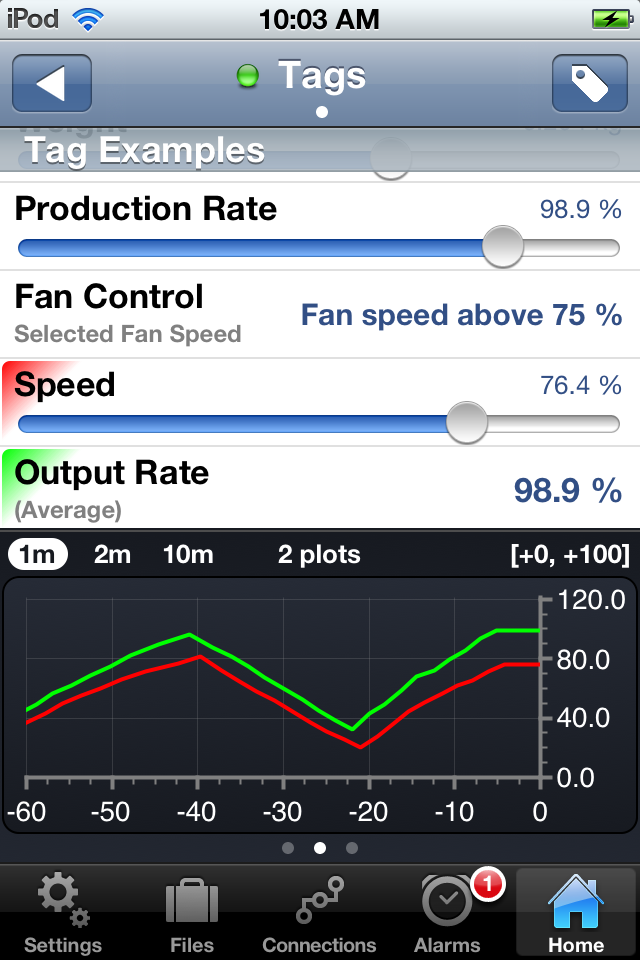Go back using the arrow button

(x=52, y=83)
